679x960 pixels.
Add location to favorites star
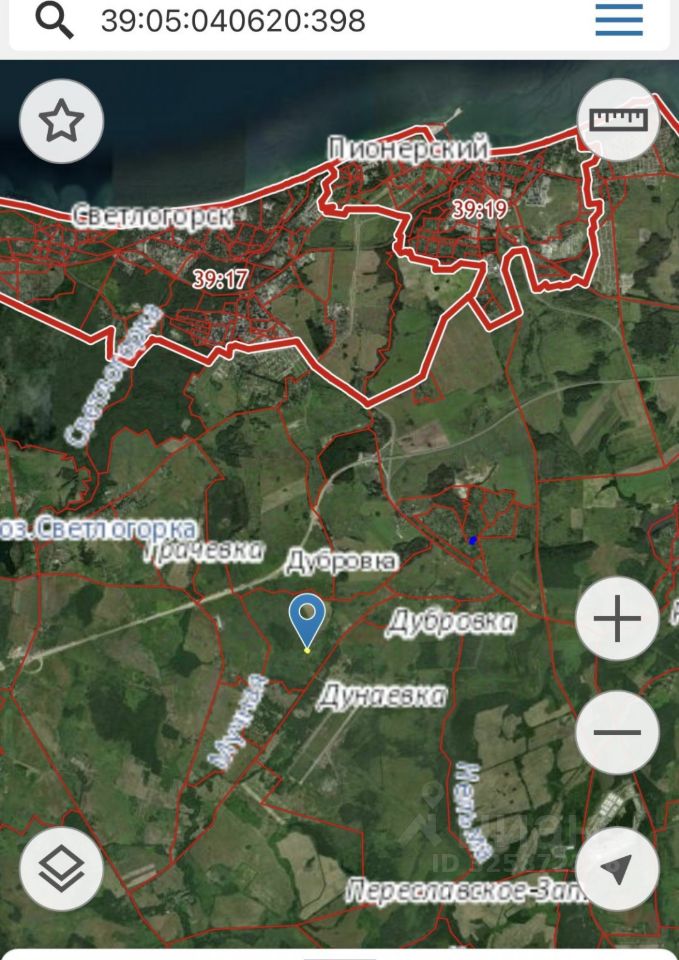[61, 122]
